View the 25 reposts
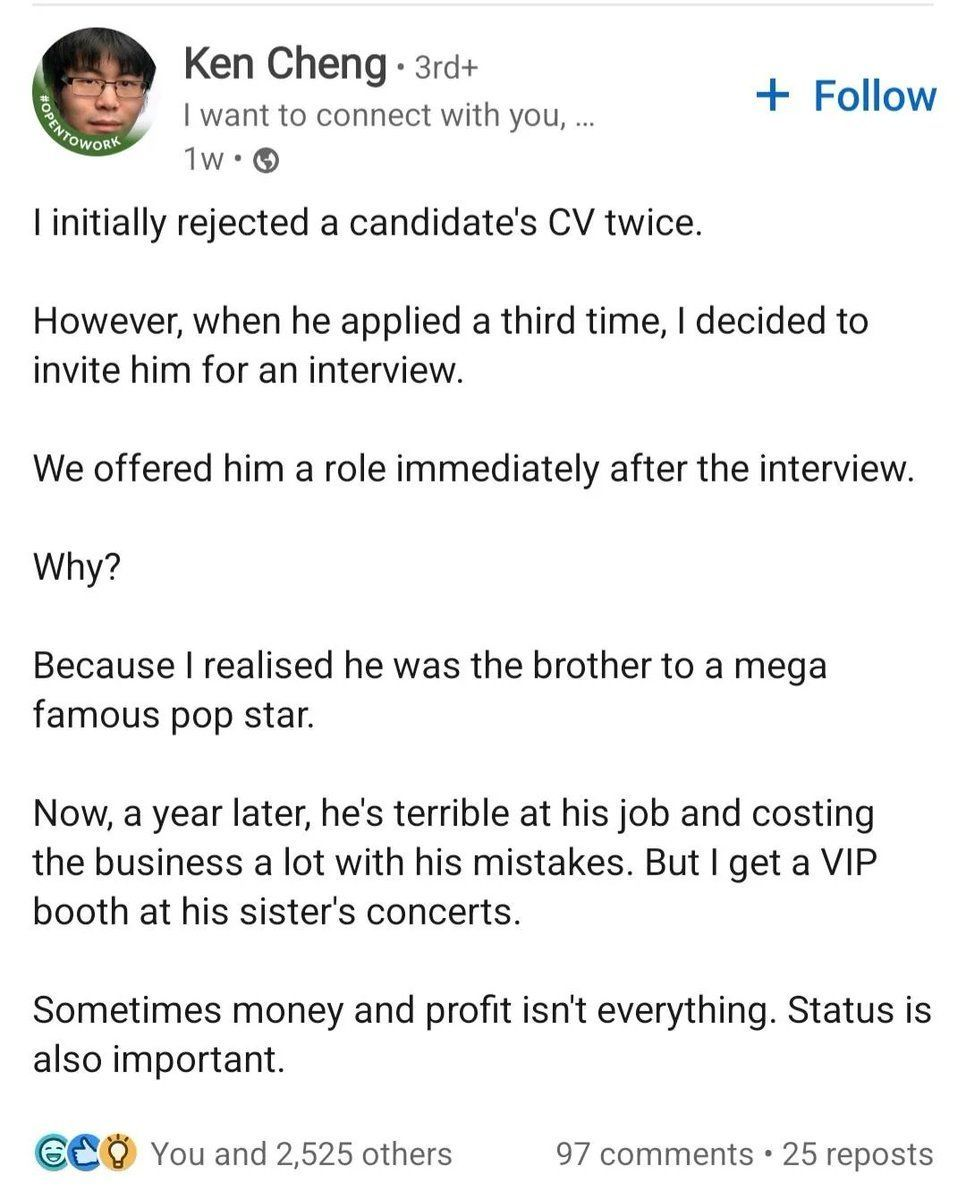This screenshot has height=1200, width=966. (x=857, y=1154)
